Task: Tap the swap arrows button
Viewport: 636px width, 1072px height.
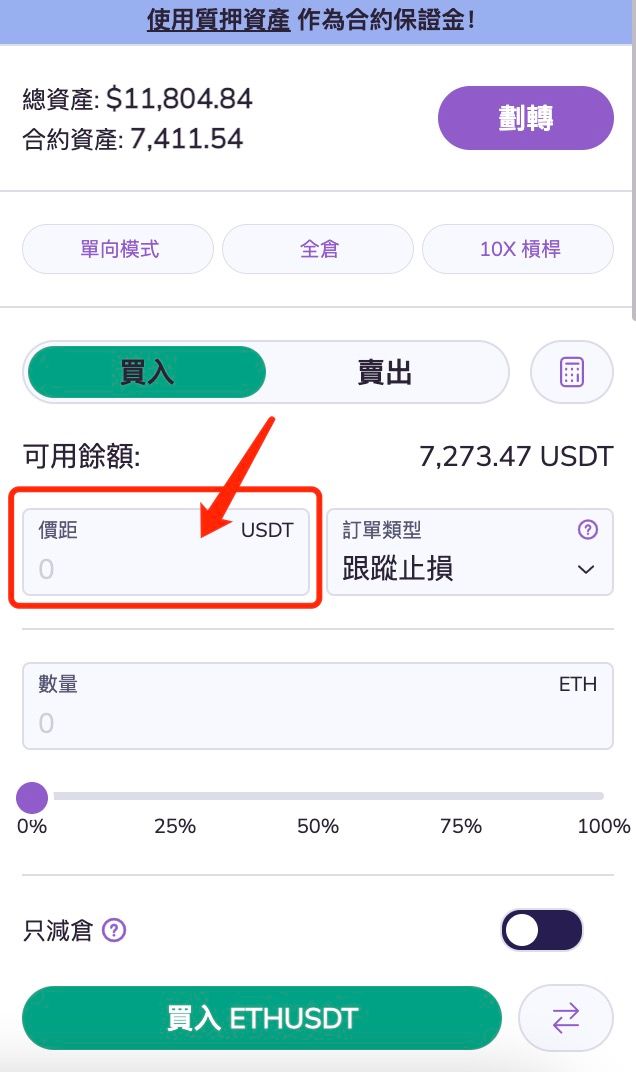Action: tap(566, 1018)
